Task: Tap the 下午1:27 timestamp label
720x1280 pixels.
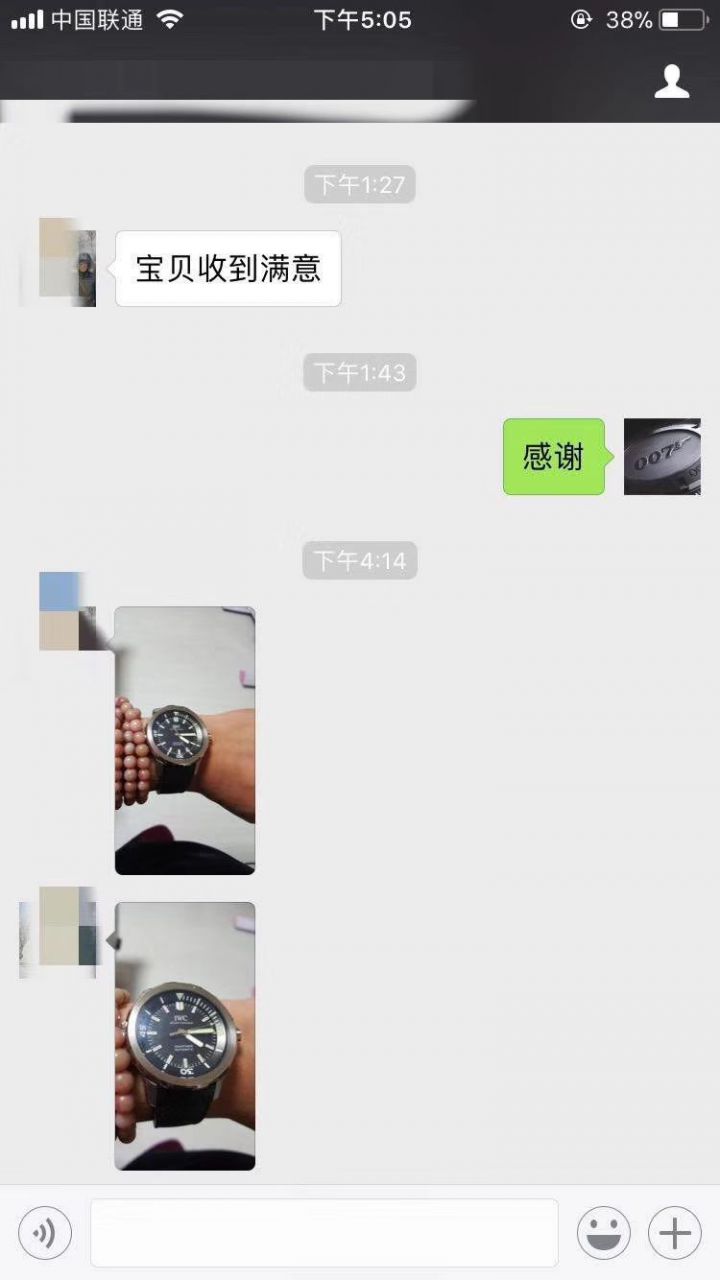Action: pos(359,184)
